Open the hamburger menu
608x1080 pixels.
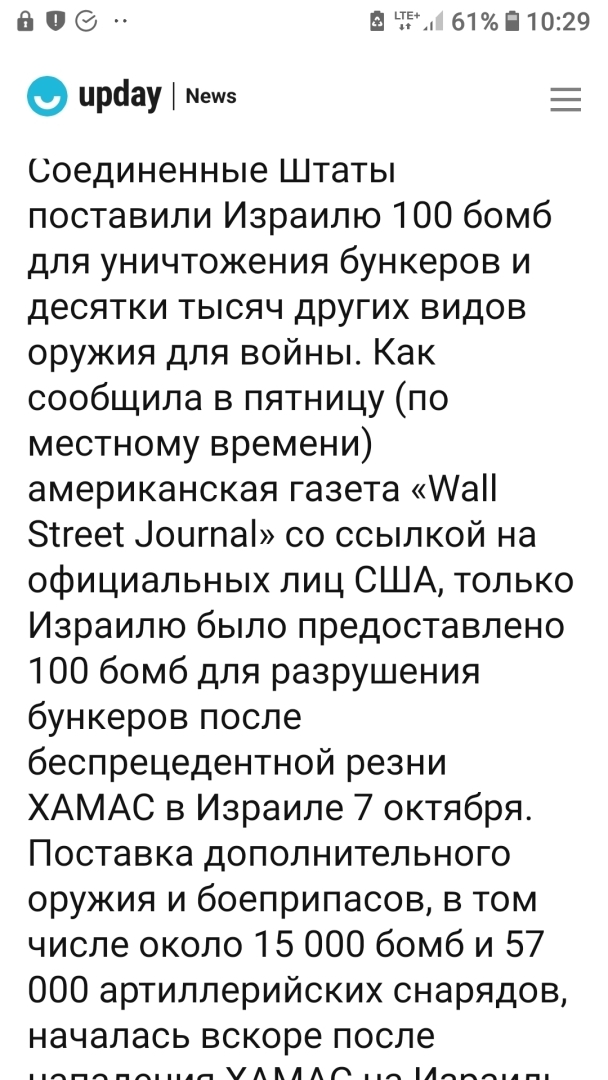point(565,99)
